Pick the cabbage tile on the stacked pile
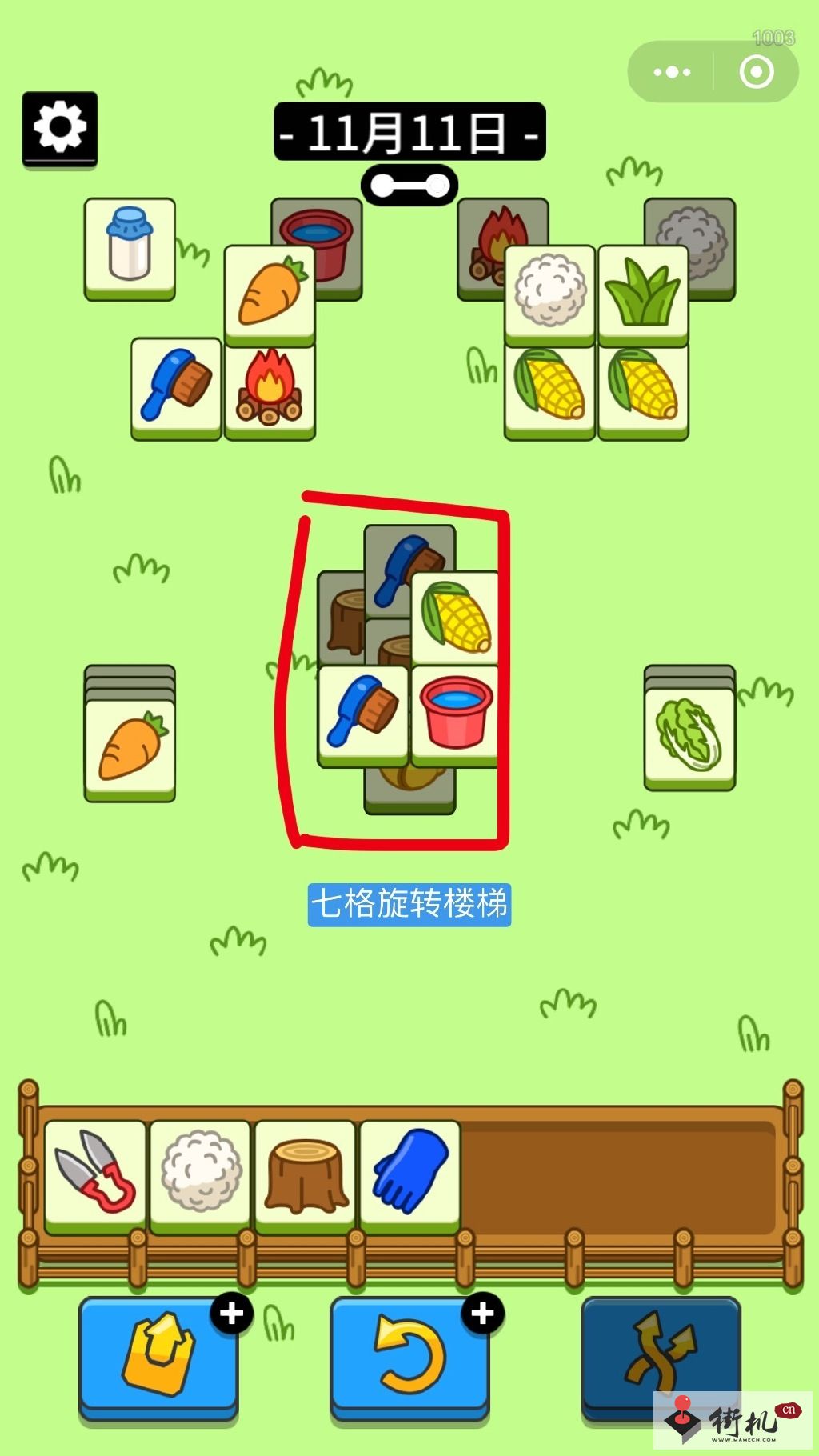The height and width of the screenshot is (1456, 819). tap(689, 735)
